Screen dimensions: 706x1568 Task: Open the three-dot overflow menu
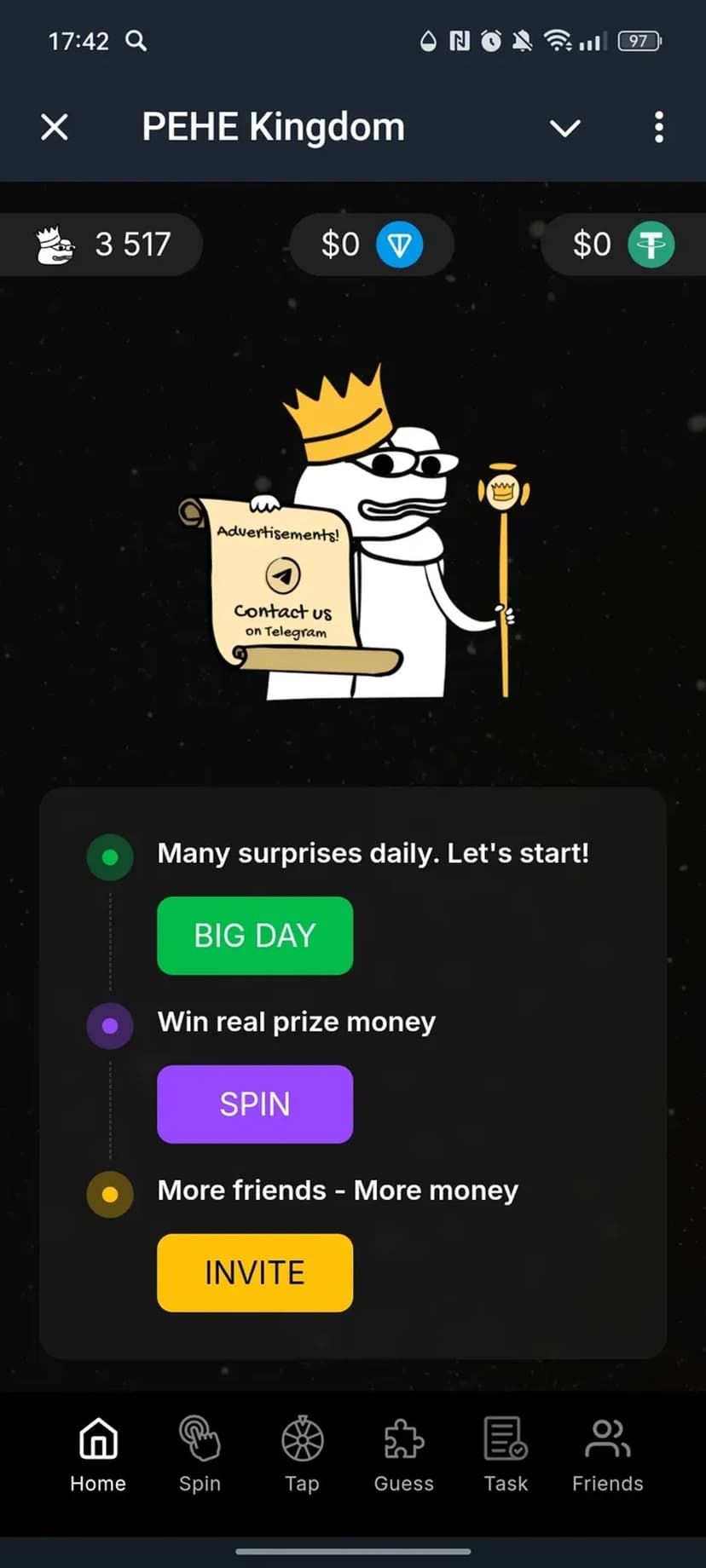point(658,128)
